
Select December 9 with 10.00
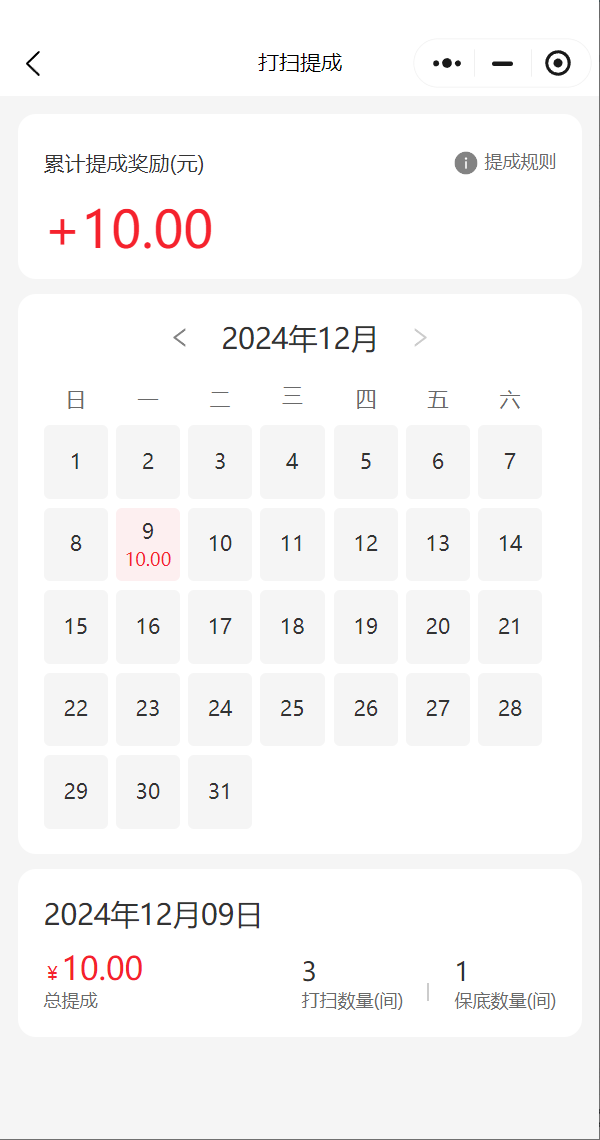pyautogui.click(x=148, y=545)
